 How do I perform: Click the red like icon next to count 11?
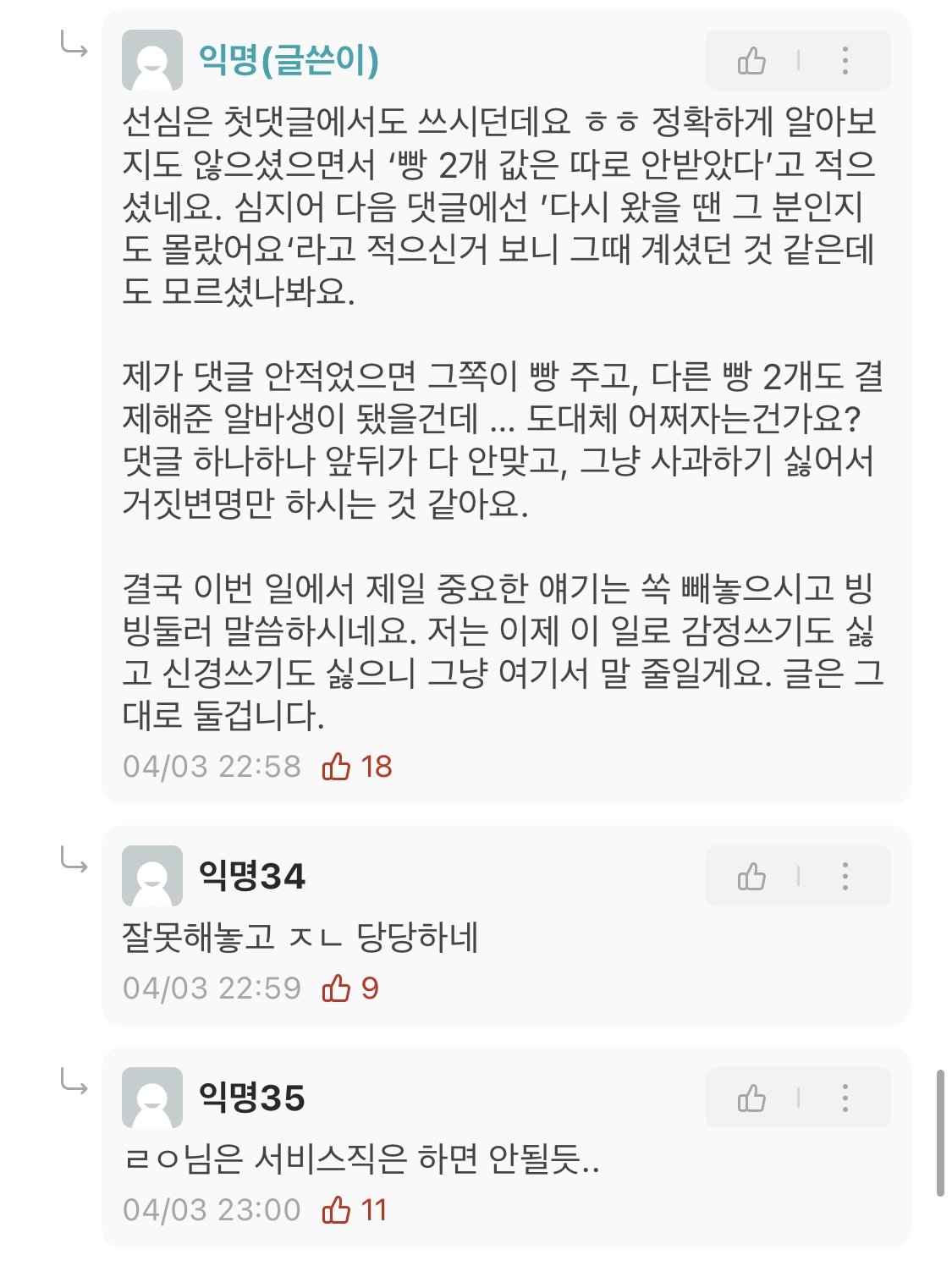(338, 1212)
